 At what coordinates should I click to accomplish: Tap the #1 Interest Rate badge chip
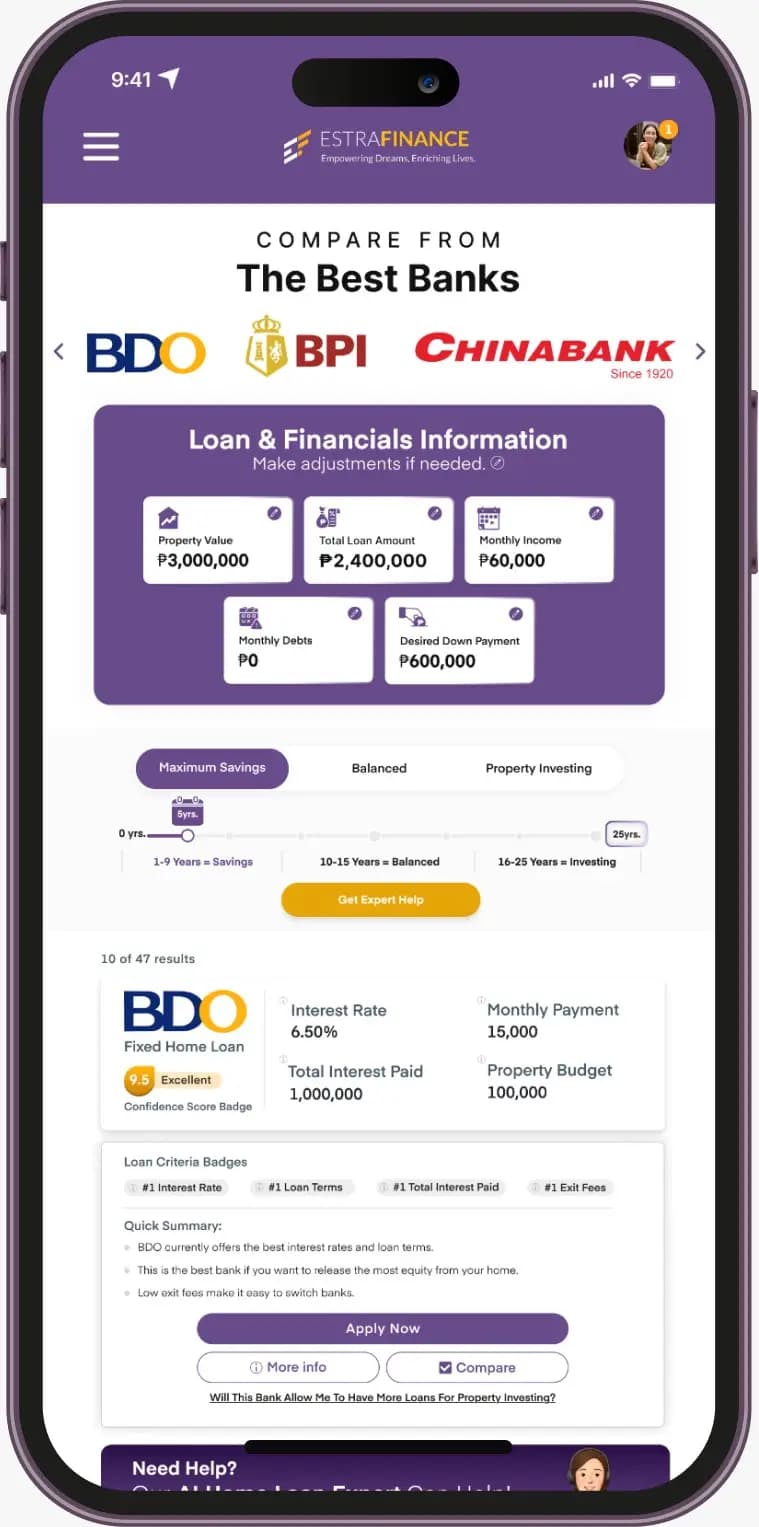click(x=175, y=1187)
